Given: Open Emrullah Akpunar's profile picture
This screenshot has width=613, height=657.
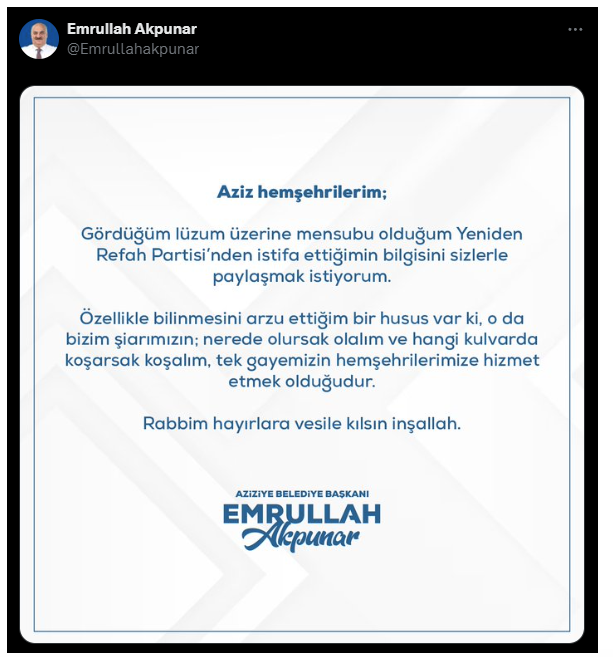Looking at the screenshot, I should pos(39,39).
